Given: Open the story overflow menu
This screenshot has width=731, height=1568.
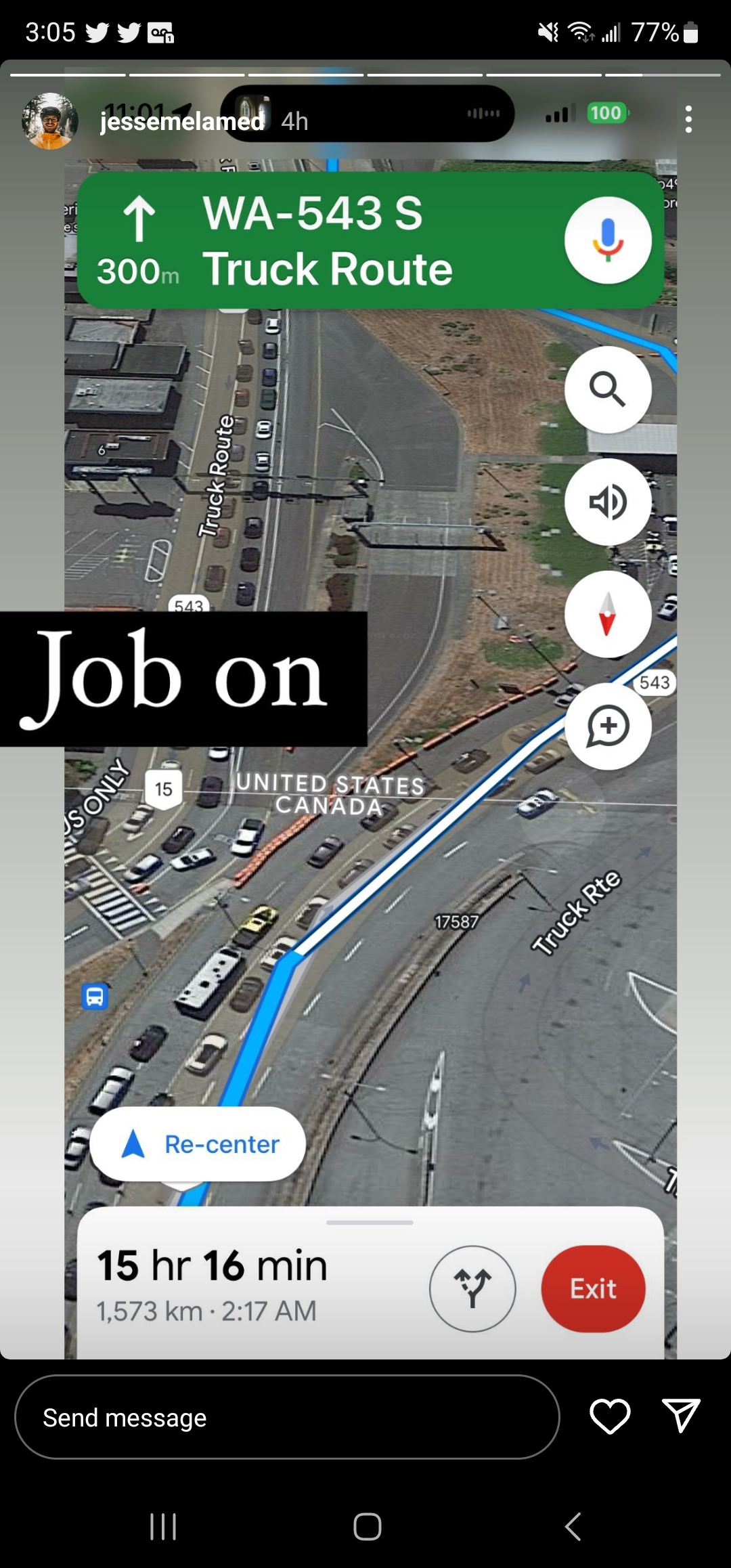Looking at the screenshot, I should pyautogui.click(x=688, y=120).
